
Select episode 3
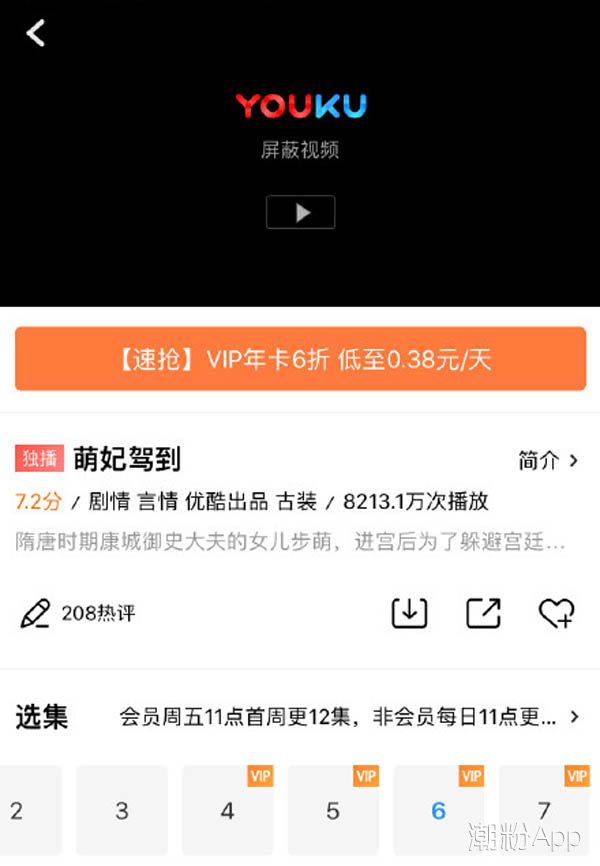(122, 810)
